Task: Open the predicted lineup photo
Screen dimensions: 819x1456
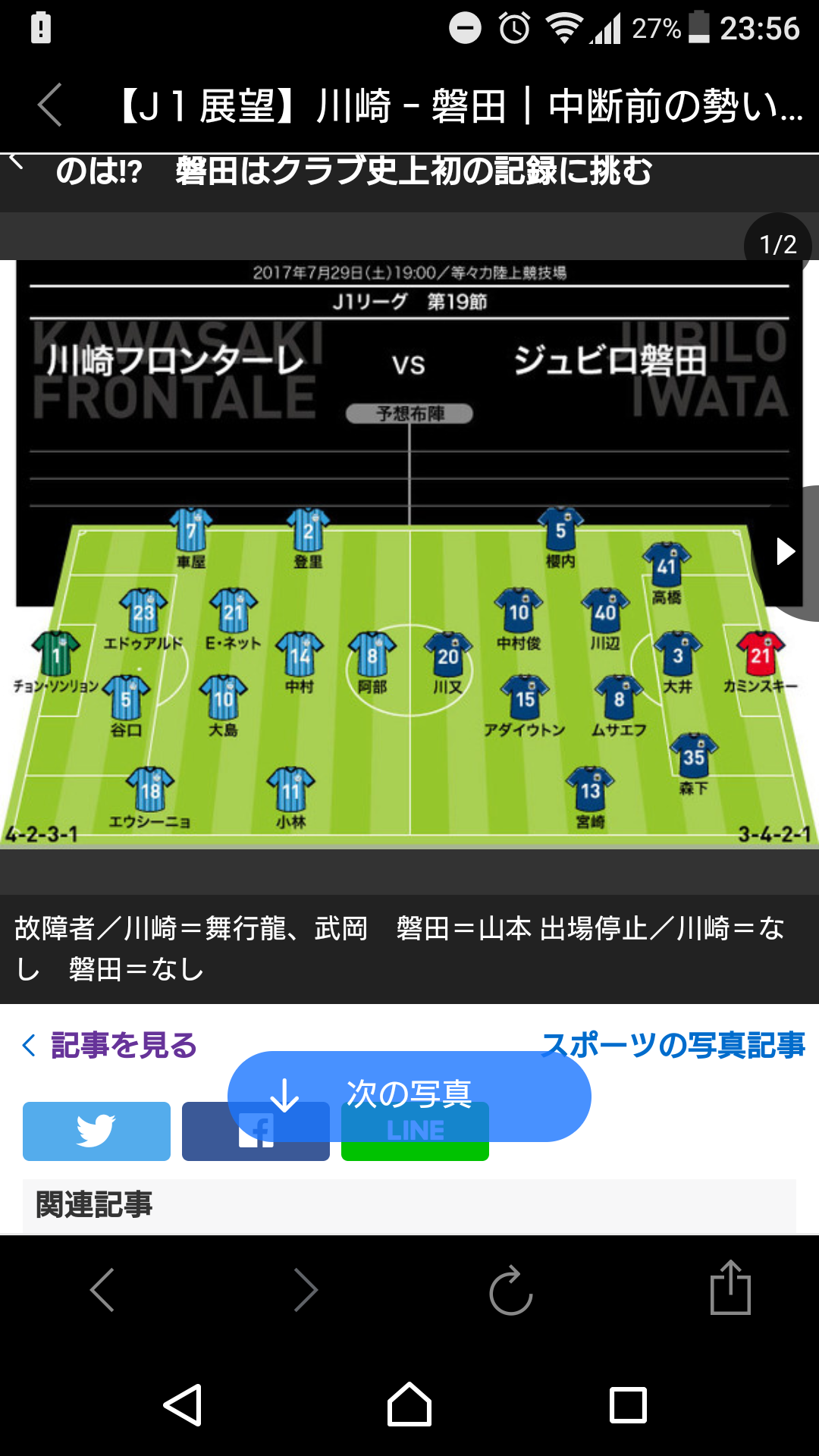Action: 409,554
